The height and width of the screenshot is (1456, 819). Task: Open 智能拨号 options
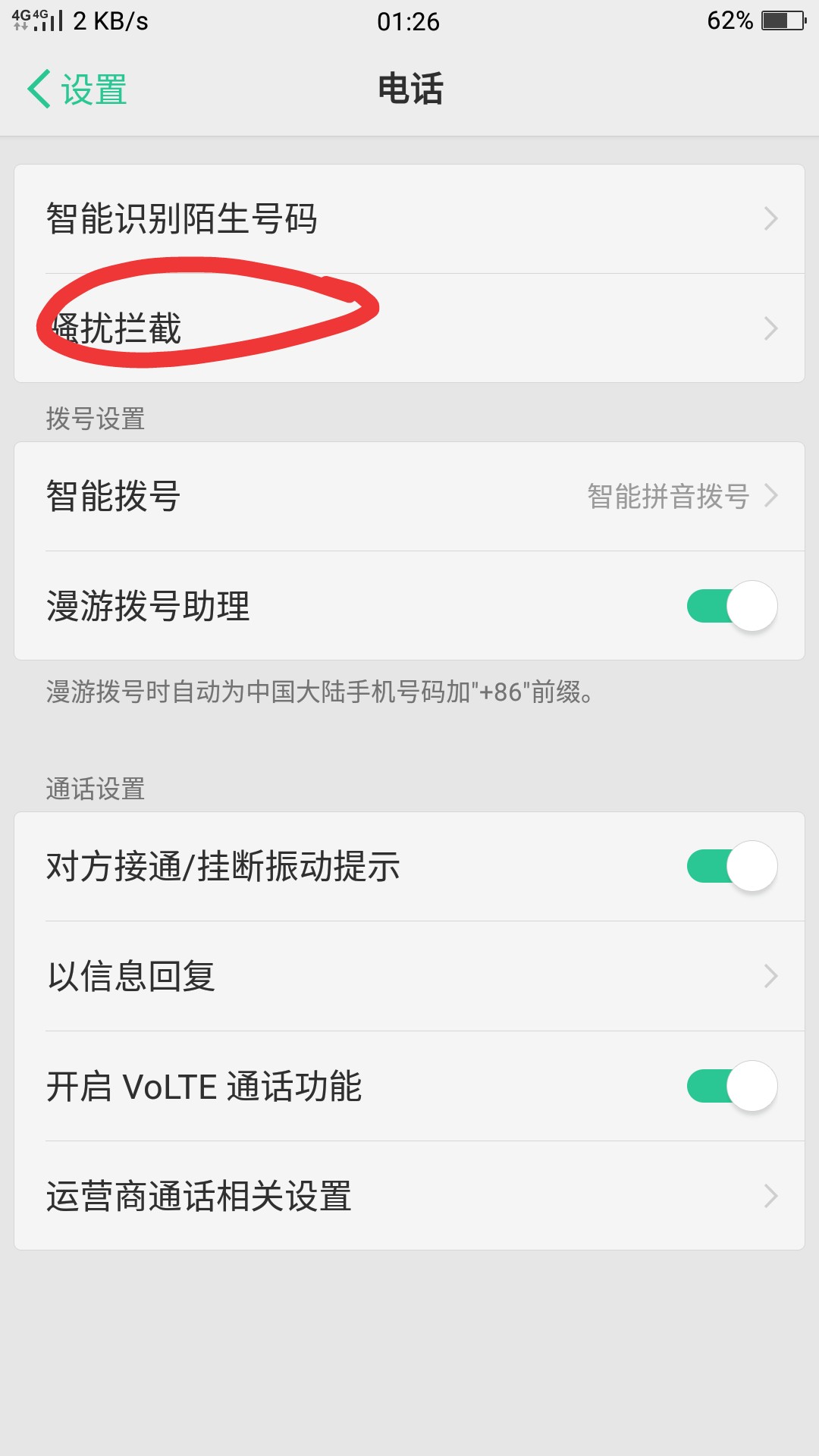pyautogui.click(x=409, y=497)
